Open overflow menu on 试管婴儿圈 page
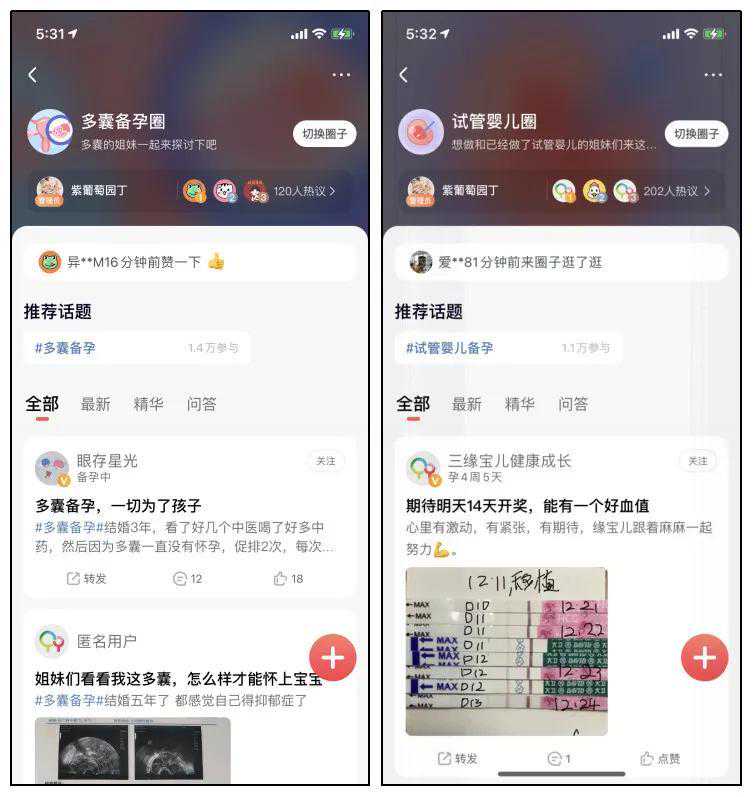The height and width of the screenshot is (797, 753). click(x=712, y=75)
